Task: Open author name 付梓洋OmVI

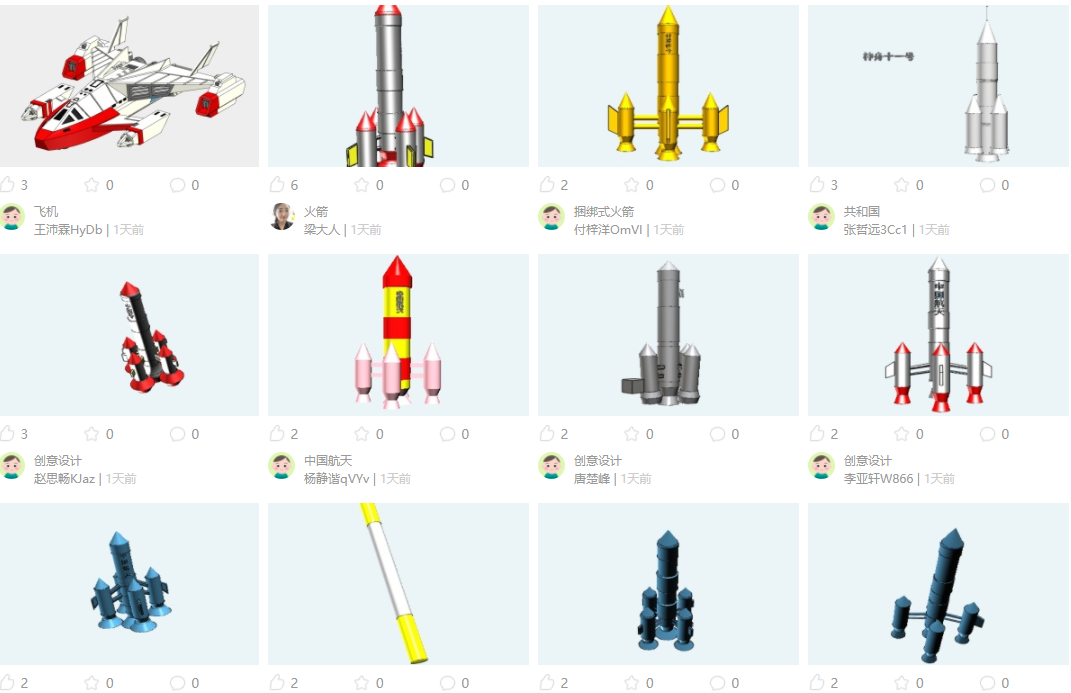Action: pyautogui.click(x=607, y=230)
